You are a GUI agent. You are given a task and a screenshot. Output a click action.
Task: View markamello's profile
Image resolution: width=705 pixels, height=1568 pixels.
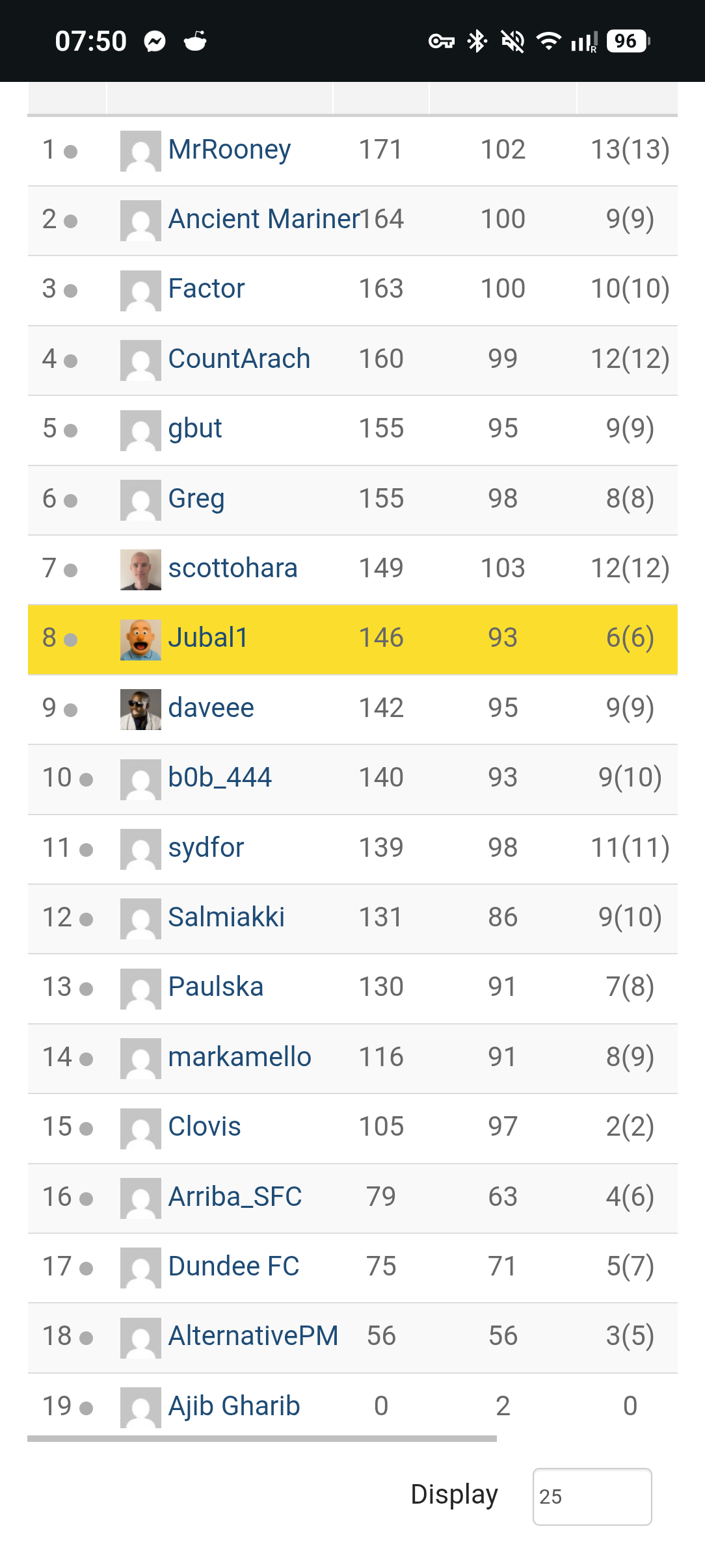[239, 1057]
